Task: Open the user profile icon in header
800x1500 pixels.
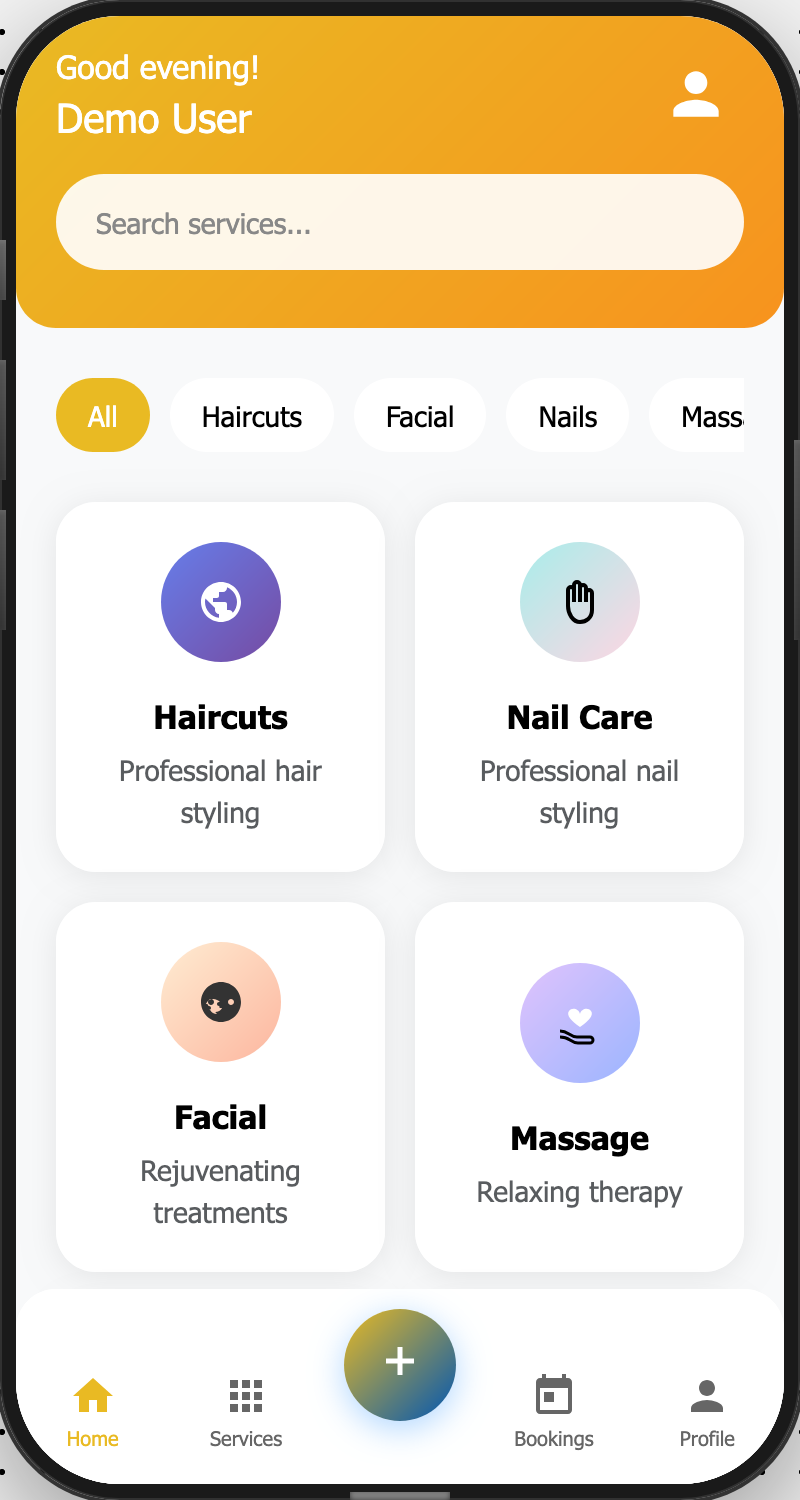Action: (x=695, y=95)
